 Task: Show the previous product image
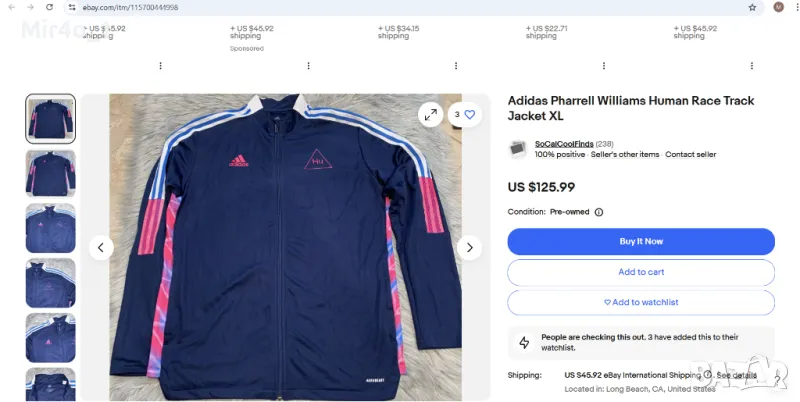[x=101, y=247]
